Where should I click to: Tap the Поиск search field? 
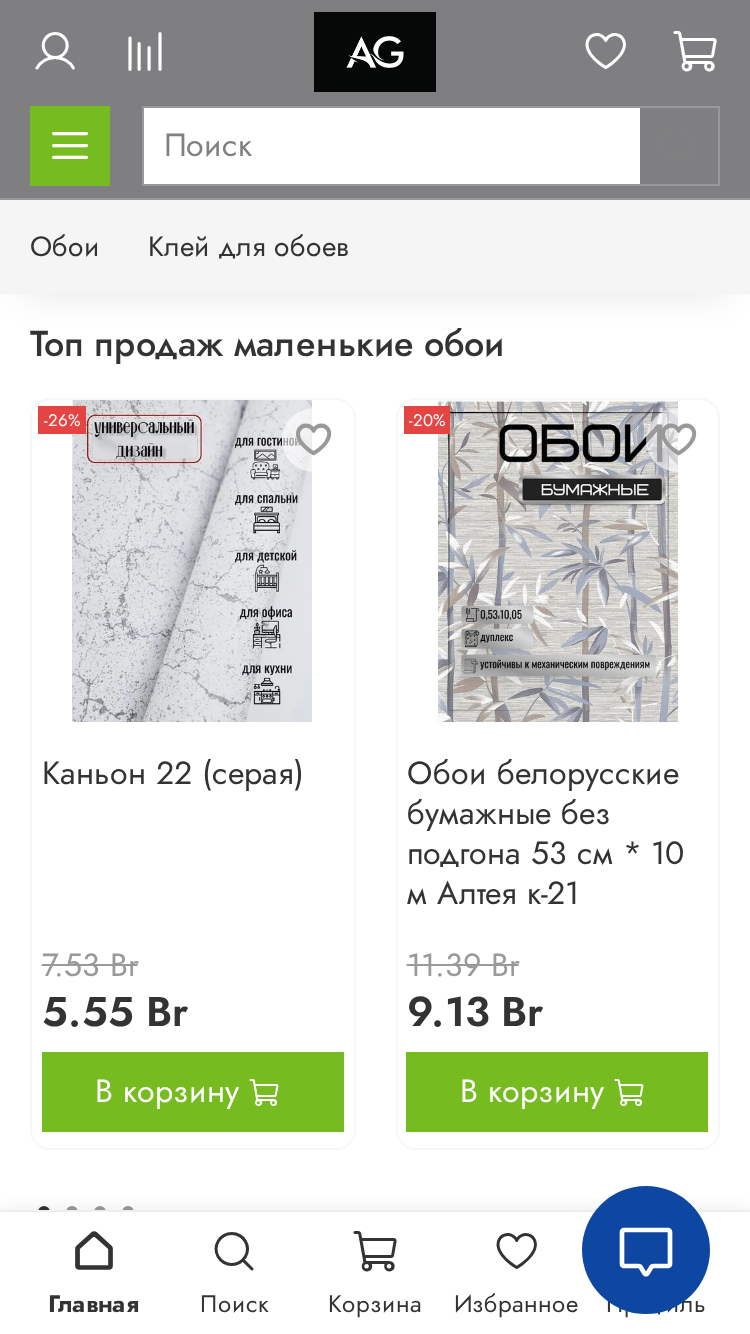point(391,146)
